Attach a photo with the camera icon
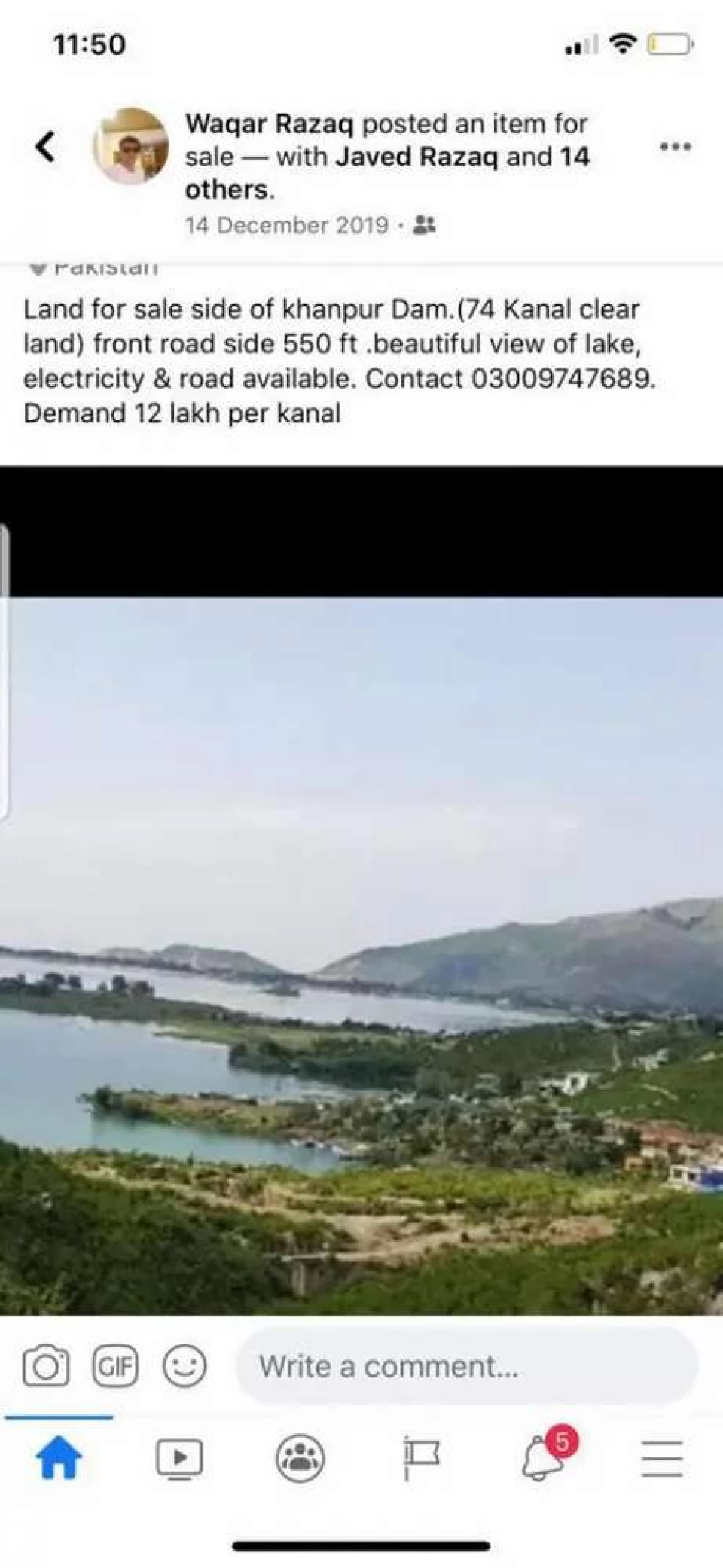 point(46,1365)
